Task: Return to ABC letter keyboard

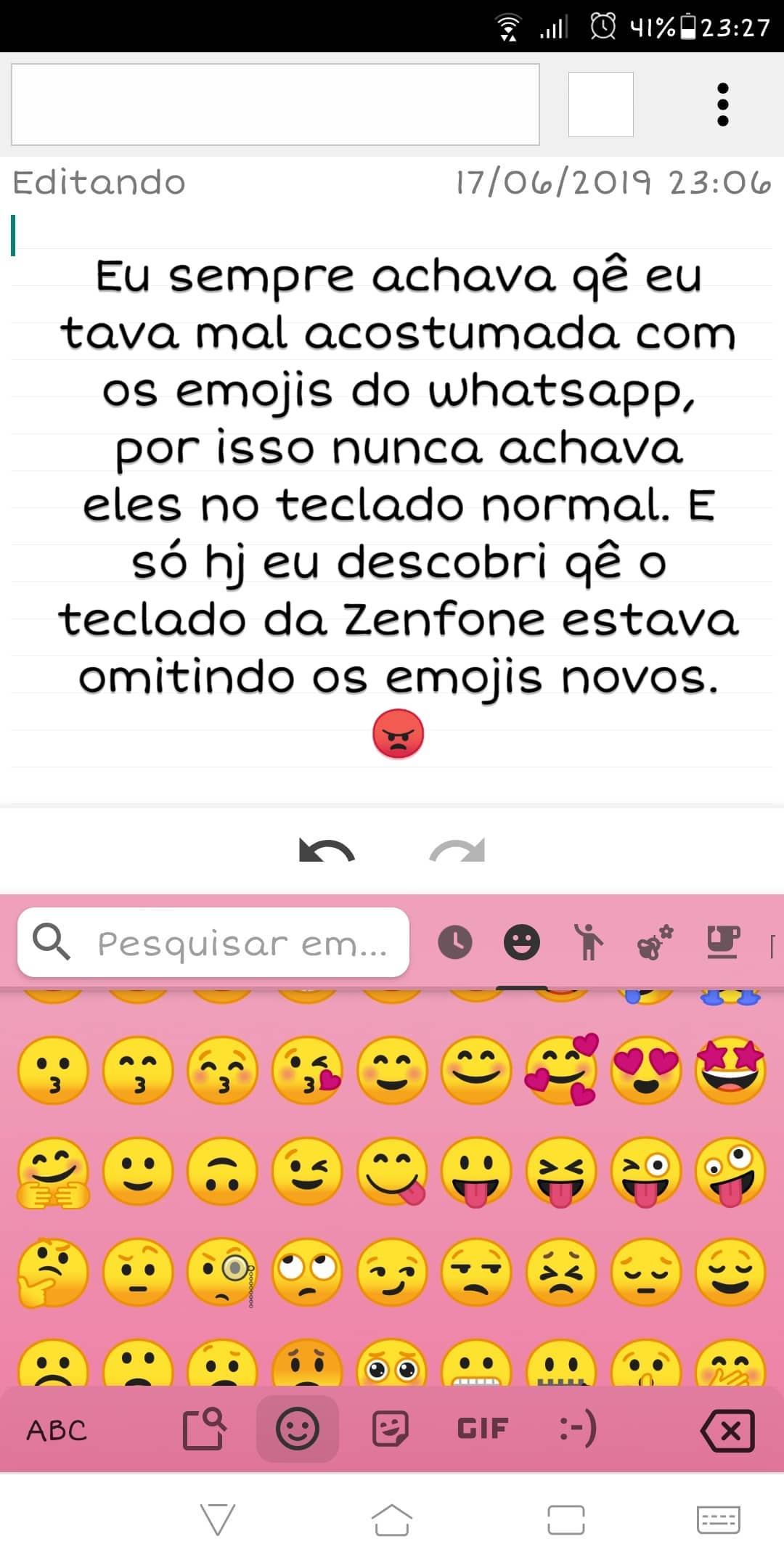Action: tap(57, 1430)
